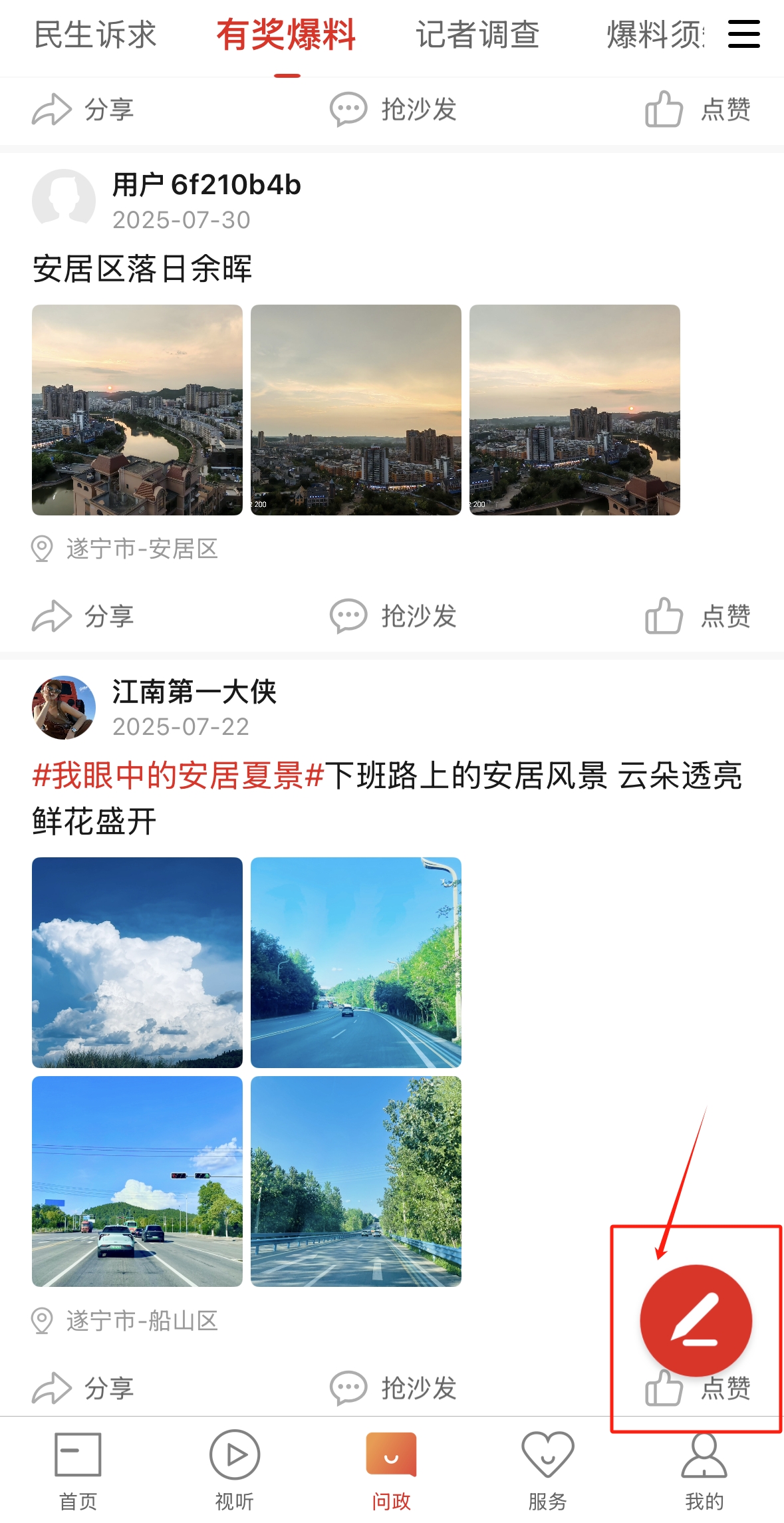The height and width of the screenshot is (1523, 784).
Task: View the avatar of 用户 6f210b4b
Action: (x=64, y=200)
